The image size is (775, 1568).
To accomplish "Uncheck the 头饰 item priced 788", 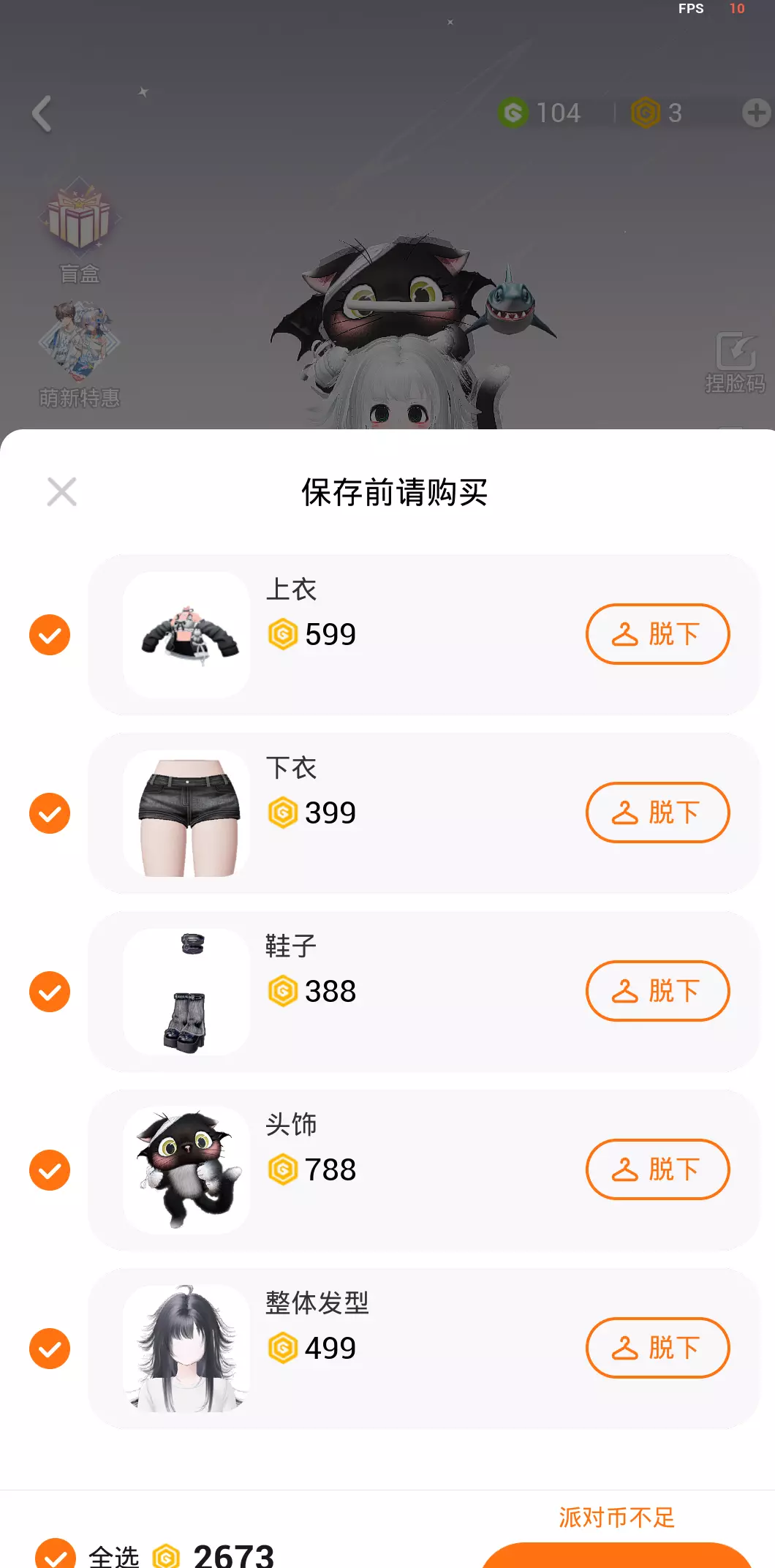I will 50,1169.
